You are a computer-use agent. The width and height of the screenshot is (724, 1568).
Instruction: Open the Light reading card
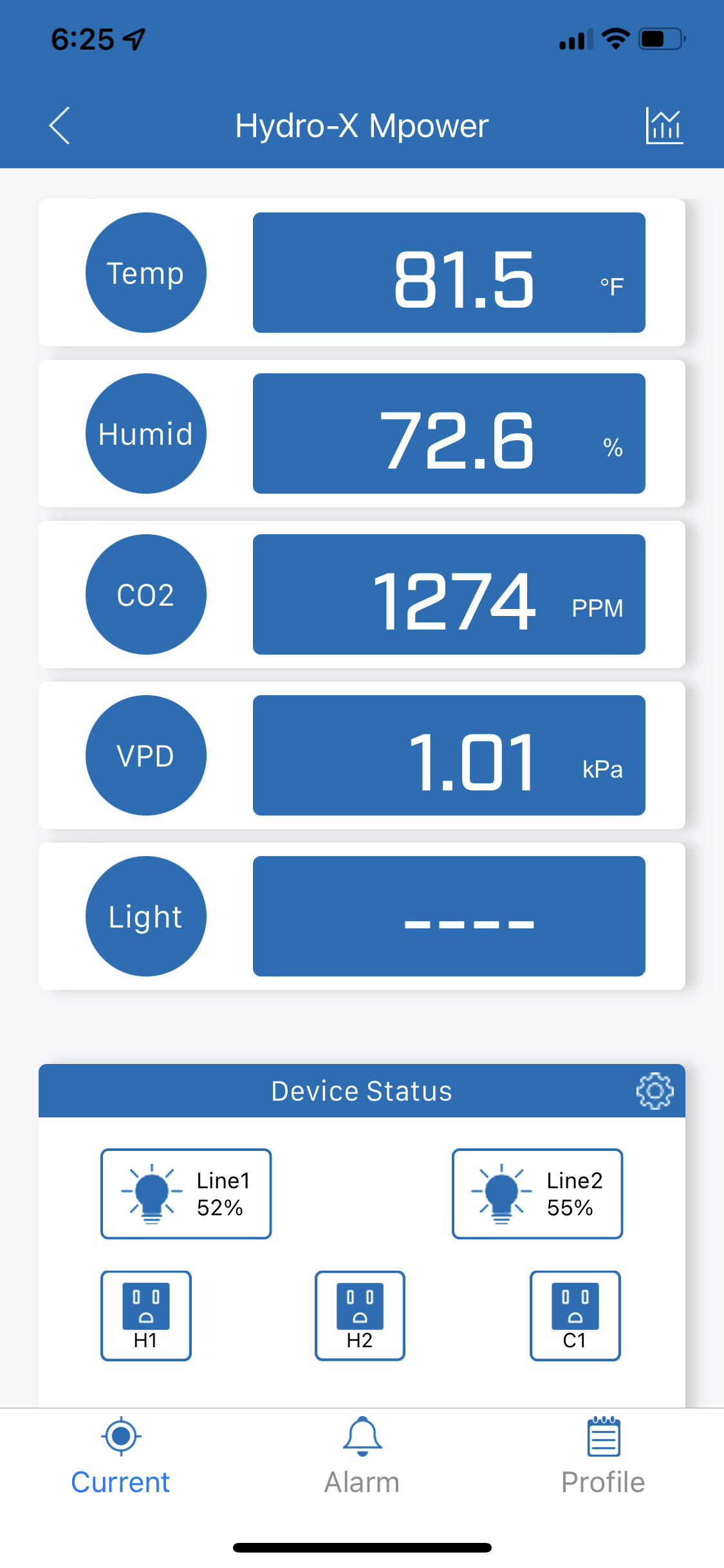click(x=362, y=916)
